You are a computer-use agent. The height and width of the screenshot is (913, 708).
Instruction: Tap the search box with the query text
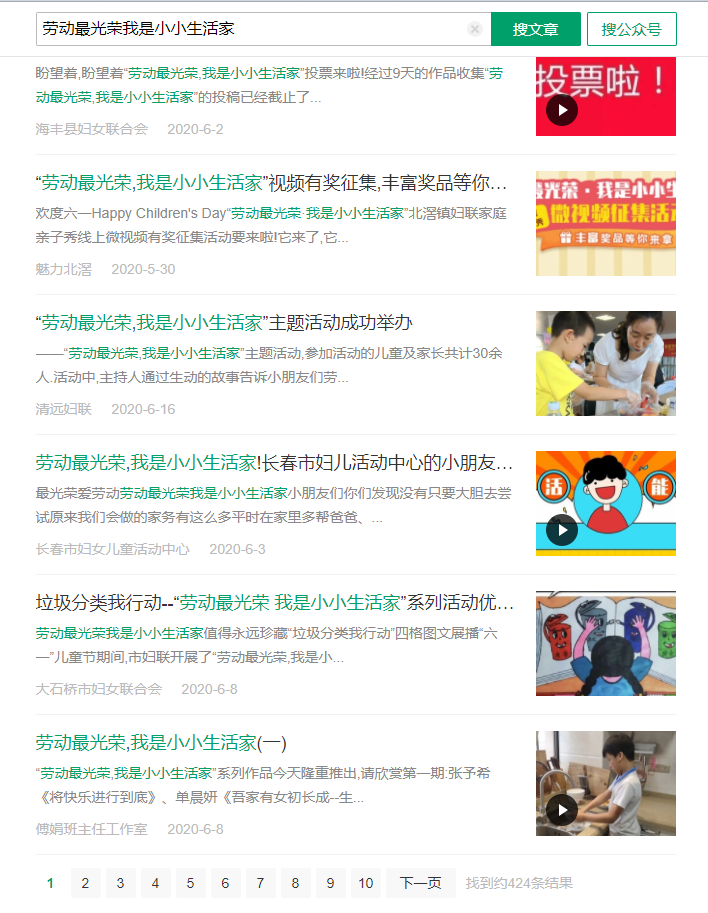coord(250,29)
